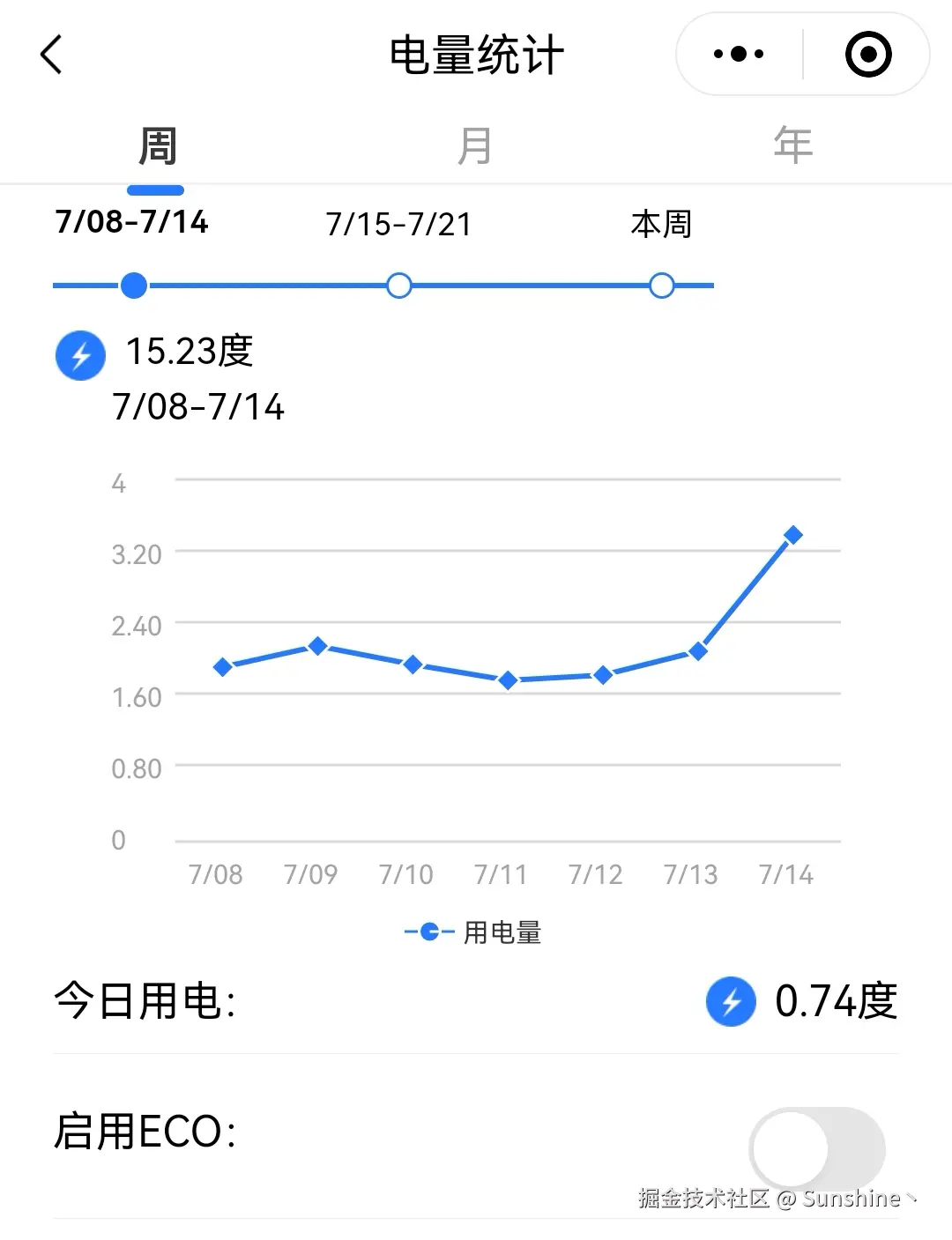
Task: Select the filled dot for 7/08-7/14 week
Action: (133, 286)
